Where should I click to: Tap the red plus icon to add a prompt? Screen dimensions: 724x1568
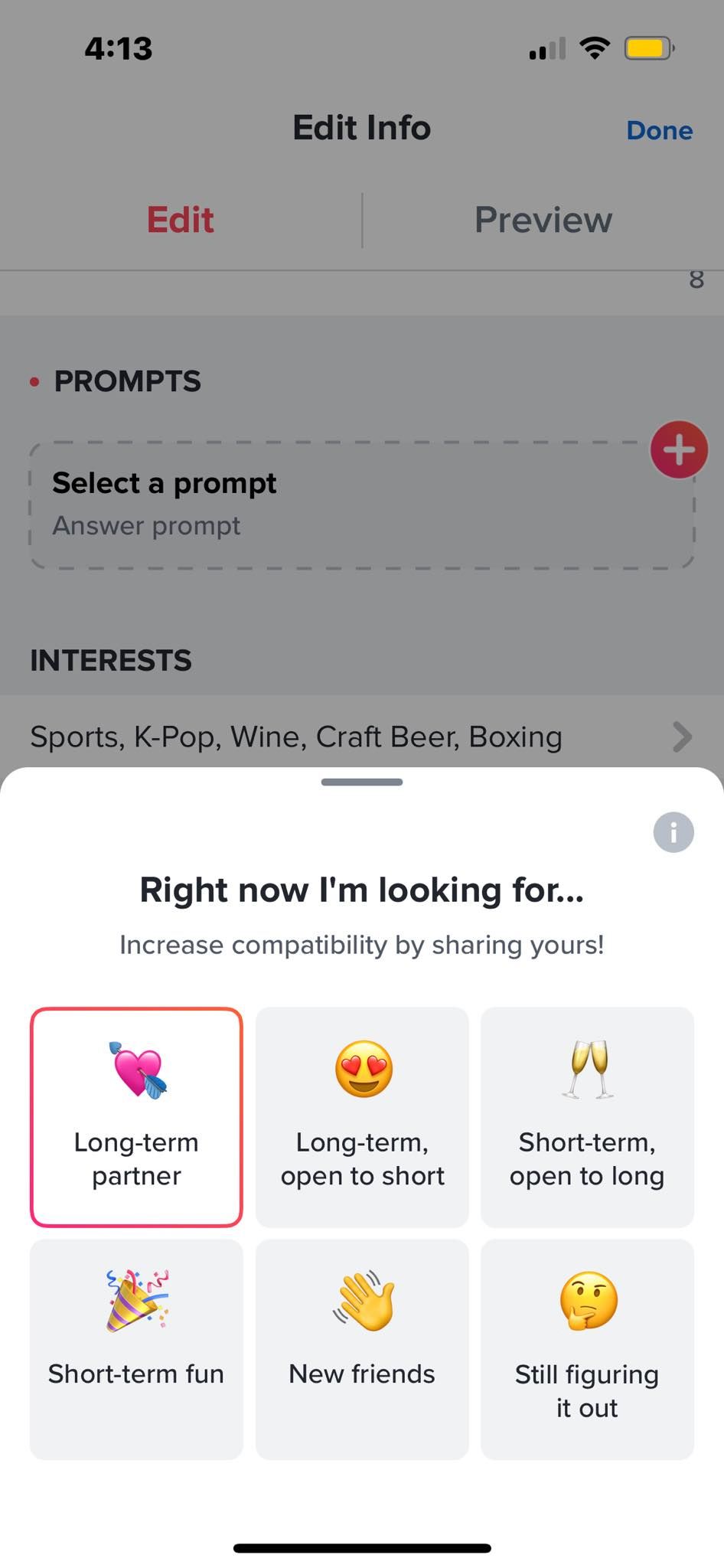[678, 449]
